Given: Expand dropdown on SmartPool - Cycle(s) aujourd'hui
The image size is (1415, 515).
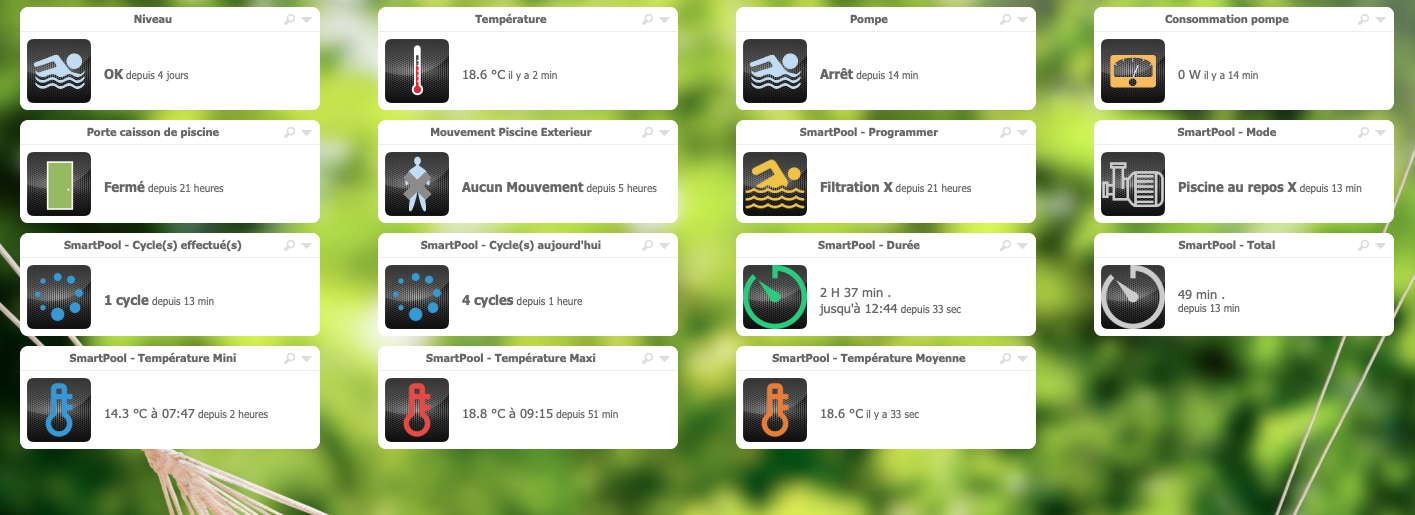Looking at the screenshot, I should tap(664, 245).
